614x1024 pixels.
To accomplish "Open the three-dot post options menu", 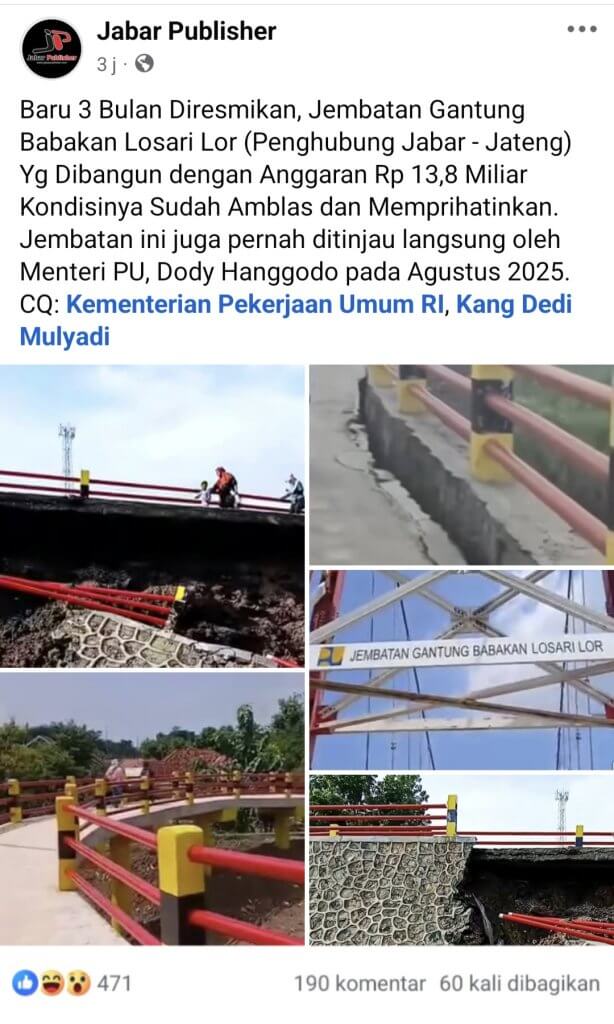I will [x=581, y=30].
